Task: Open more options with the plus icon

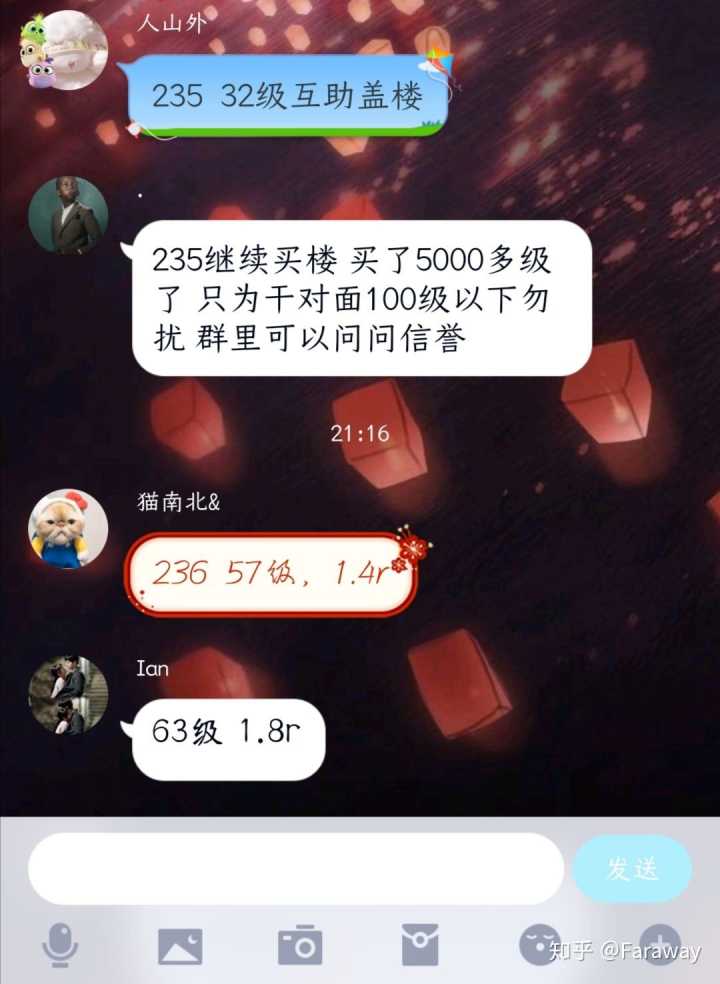Action: pos(660,943)
